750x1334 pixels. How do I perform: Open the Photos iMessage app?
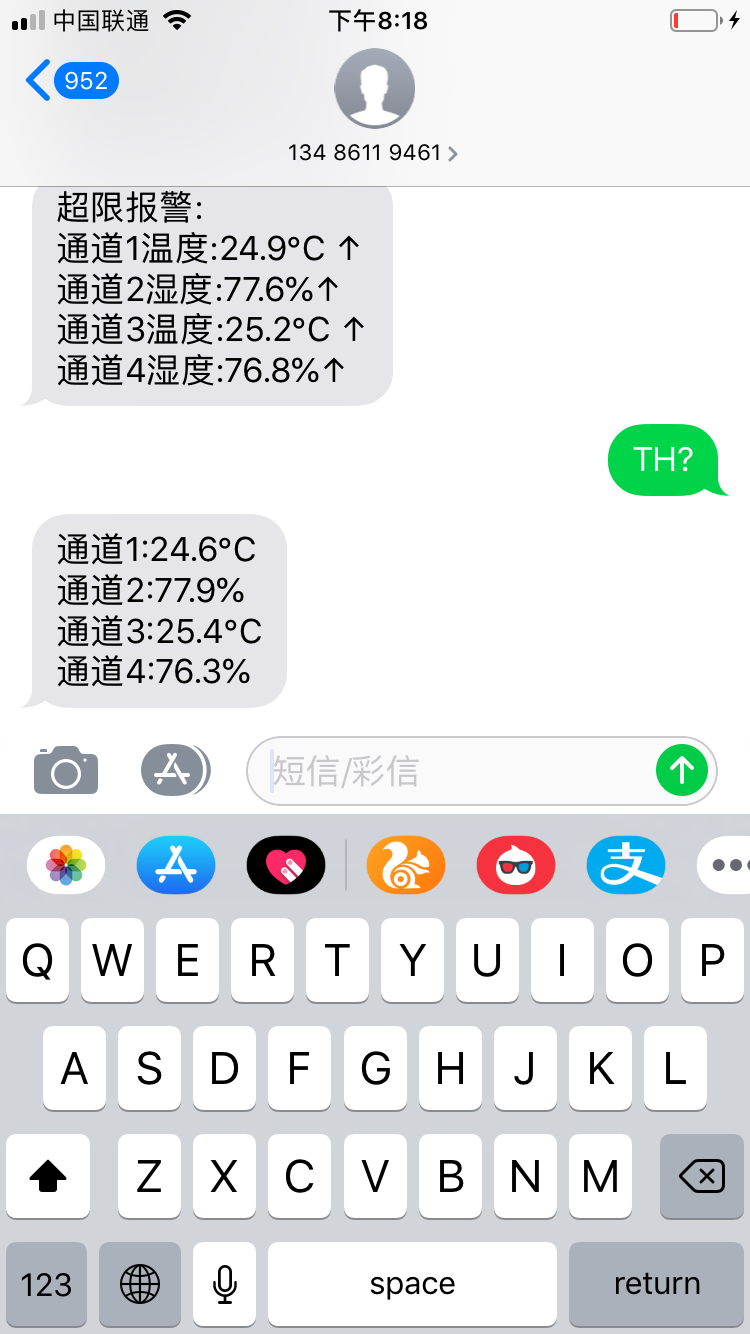point(66,865)
